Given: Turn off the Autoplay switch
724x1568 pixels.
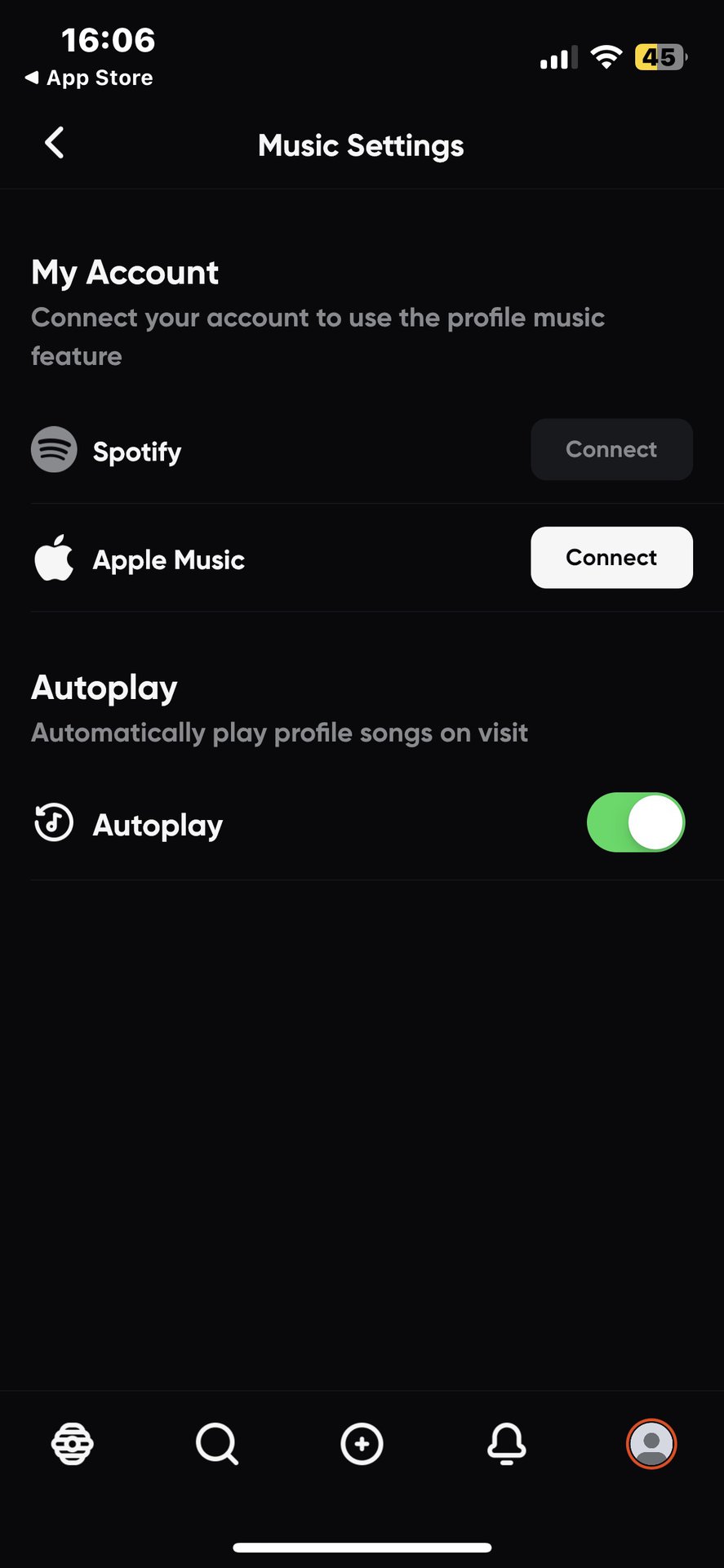Looking at the screenshot, I should click(x=635, y=822).
